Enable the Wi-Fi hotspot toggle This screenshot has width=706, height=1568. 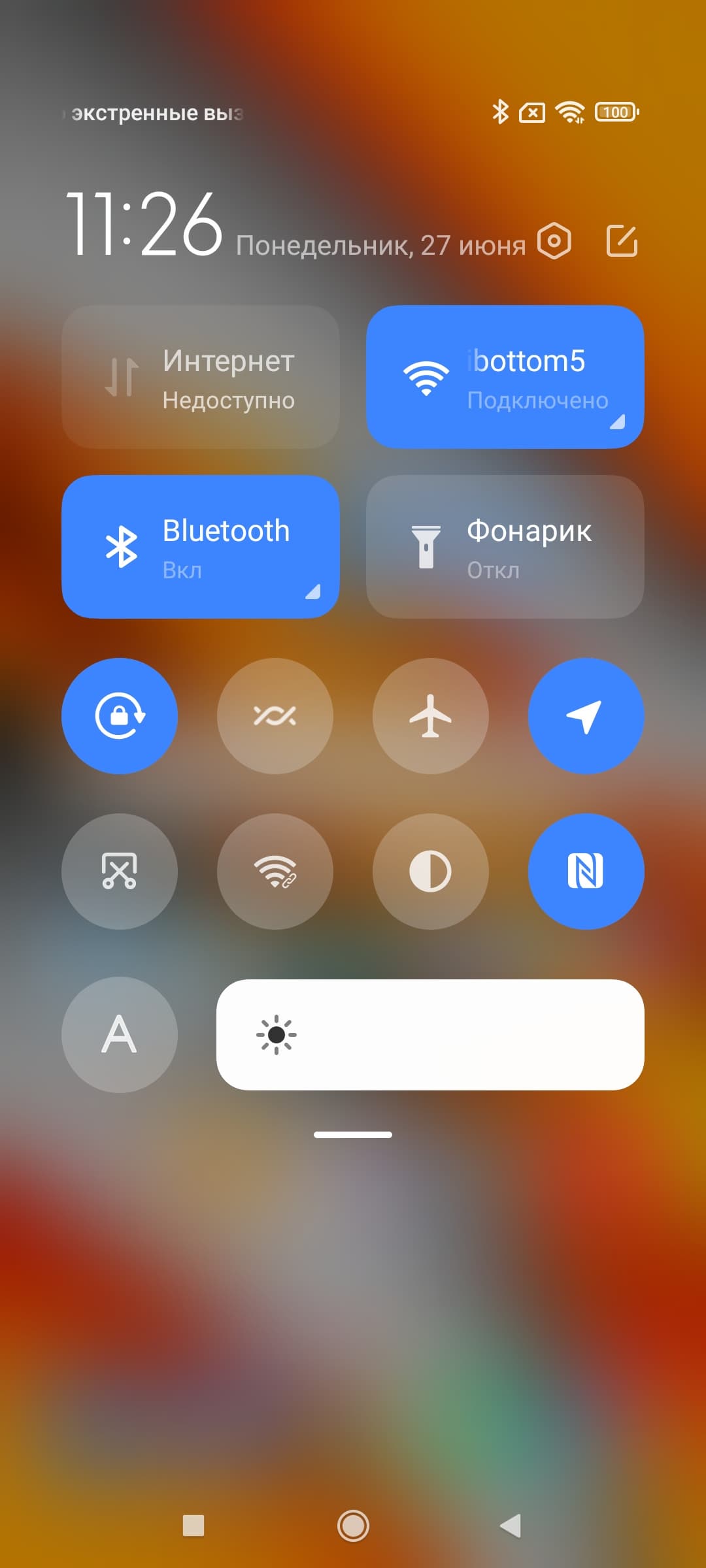click(x=275, y=872)
